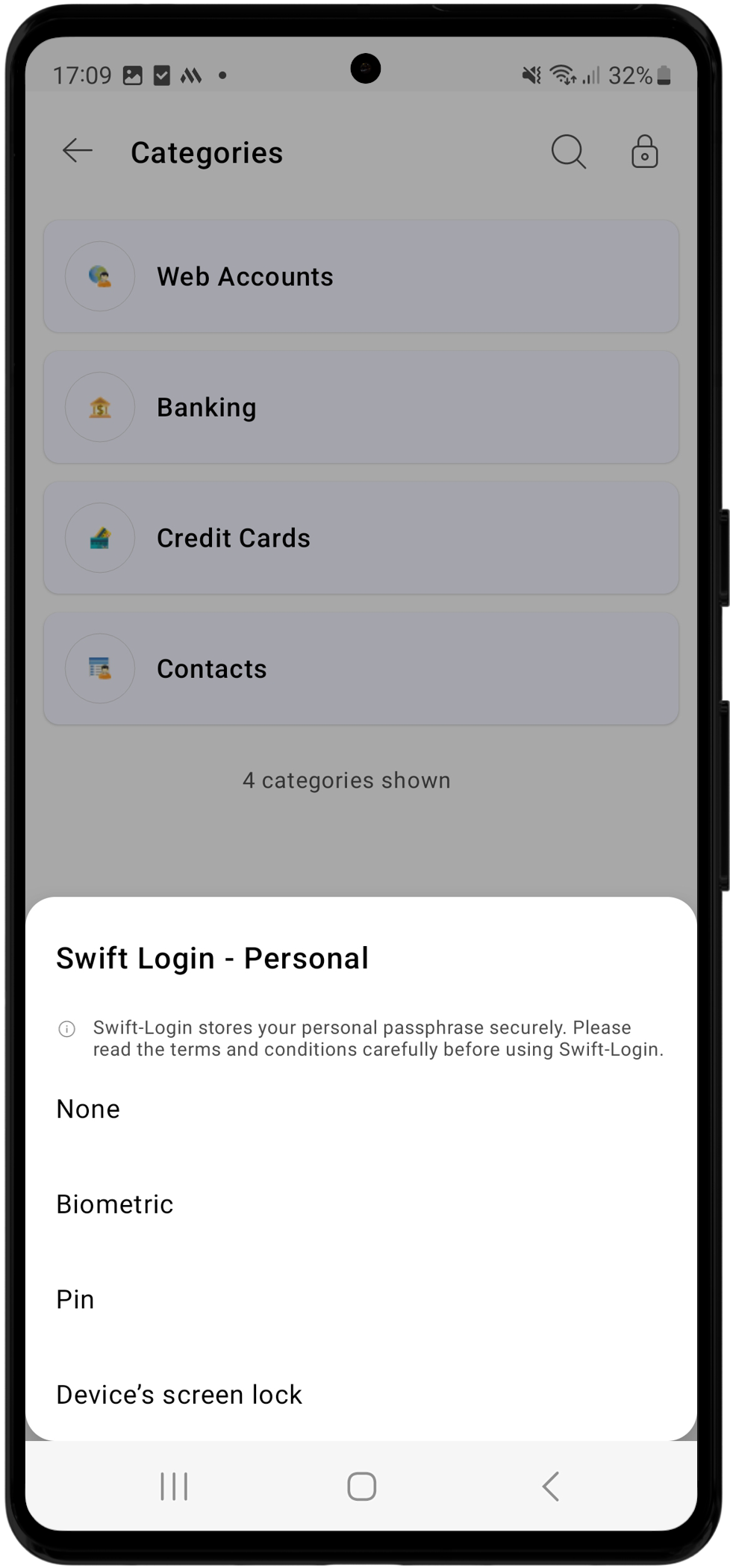Viewport: 730px width, 1568px height.
Task: Tap the Android back navigation button
Action: [x=552, y=1486]
